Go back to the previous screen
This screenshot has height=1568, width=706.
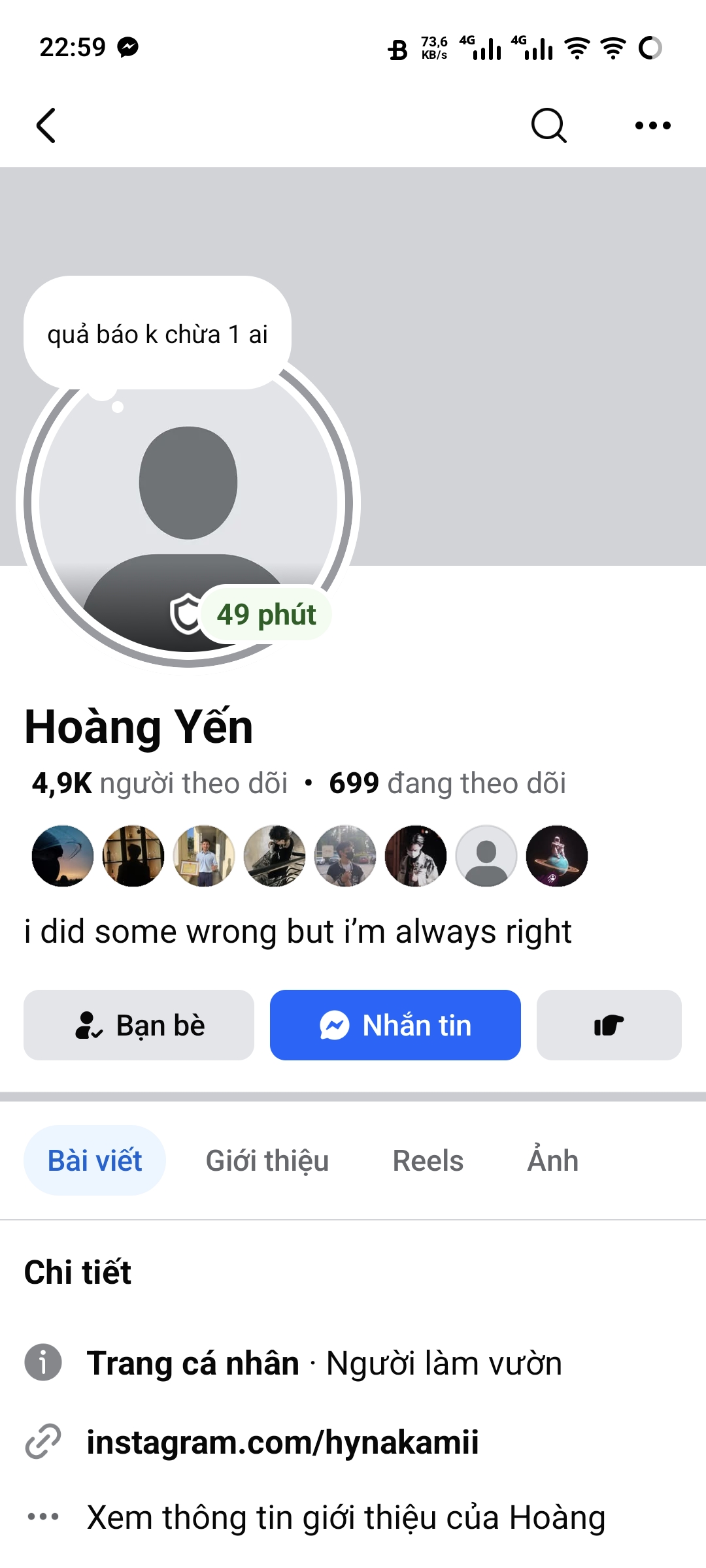click(46, 125)
